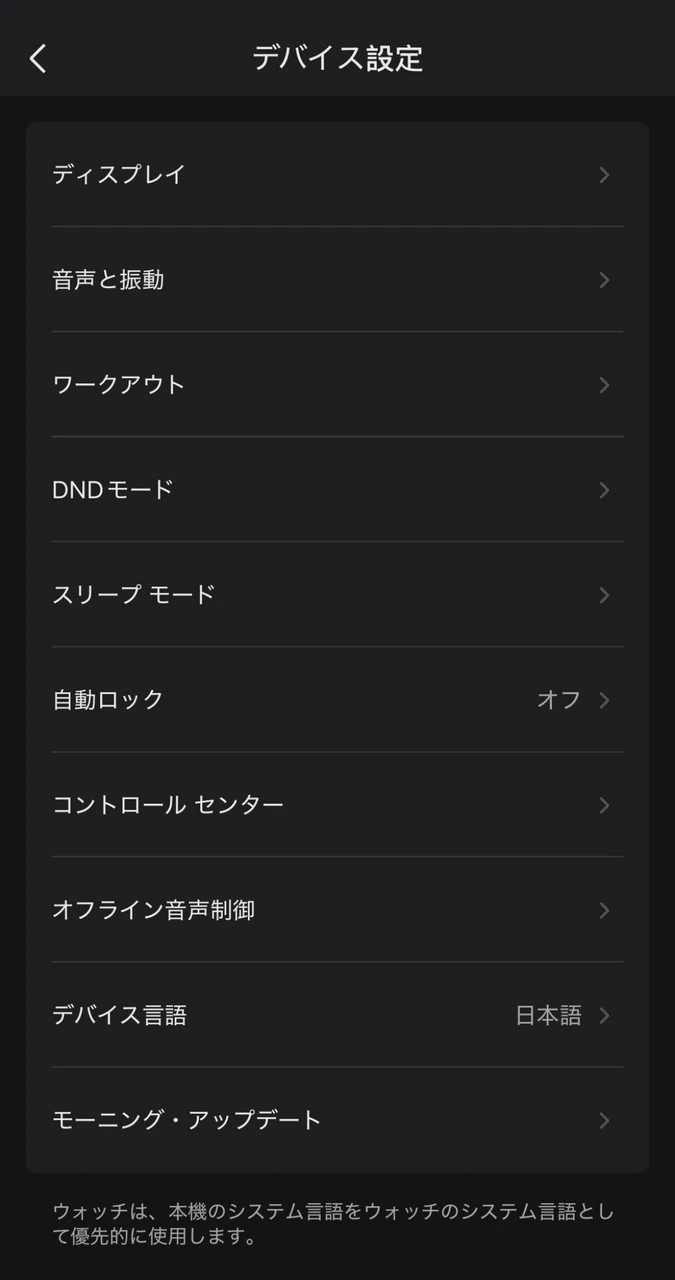Image resolution: width=675 pixels, height=1280 pixels.
Task: Select the ワークアウト row
Action: [337, 385]
